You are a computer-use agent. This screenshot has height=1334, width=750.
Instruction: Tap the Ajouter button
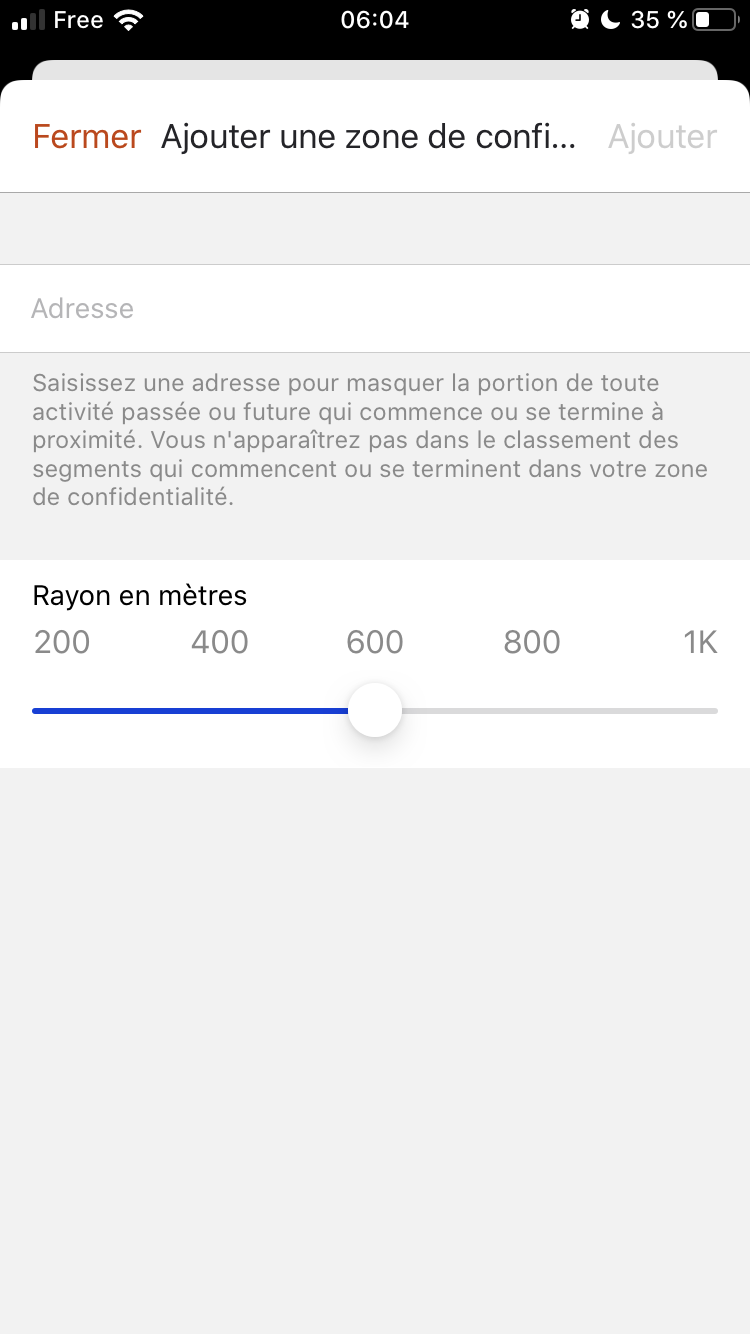coord(662,137)
